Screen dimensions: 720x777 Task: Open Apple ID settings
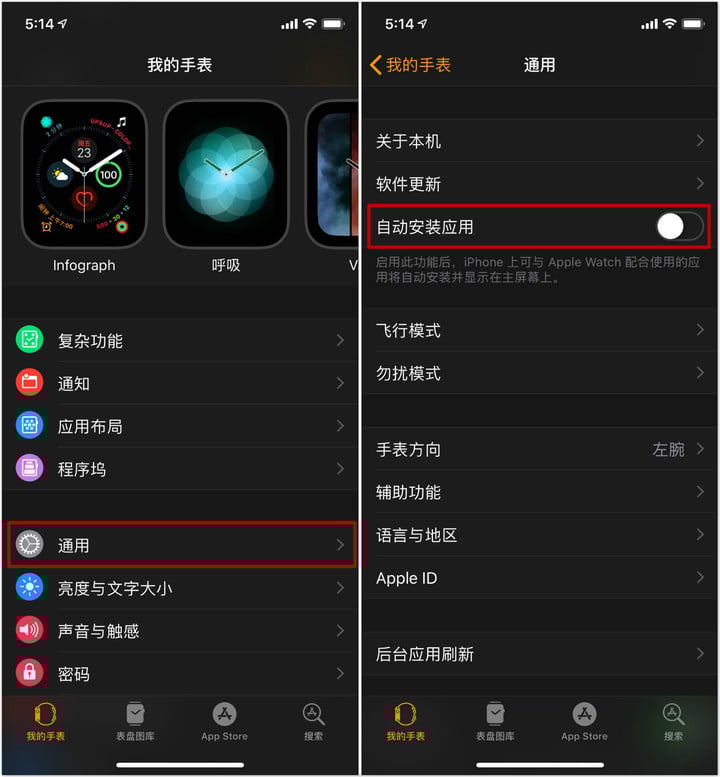(540, 578)
